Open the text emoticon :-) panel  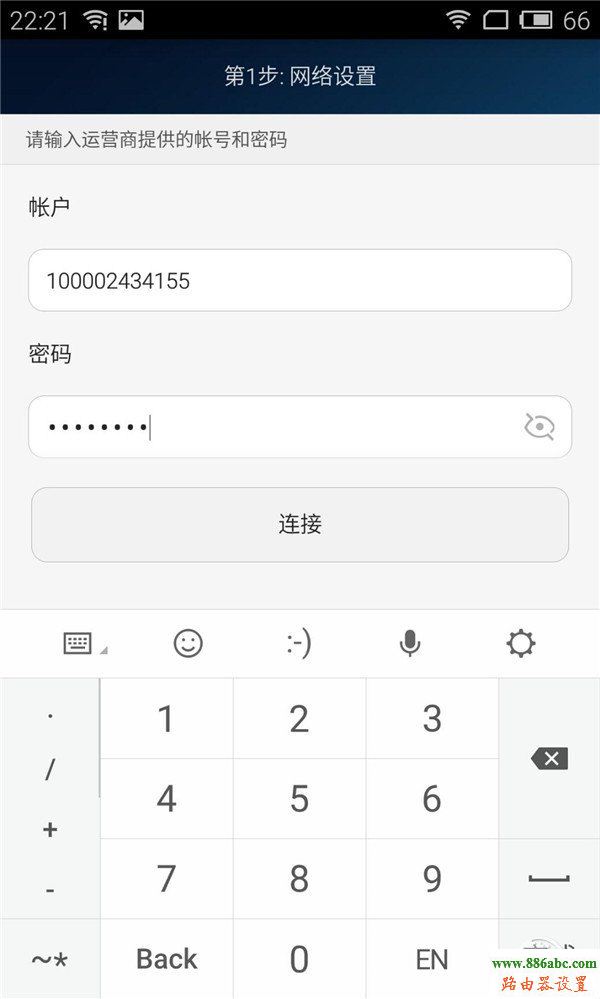298,643
